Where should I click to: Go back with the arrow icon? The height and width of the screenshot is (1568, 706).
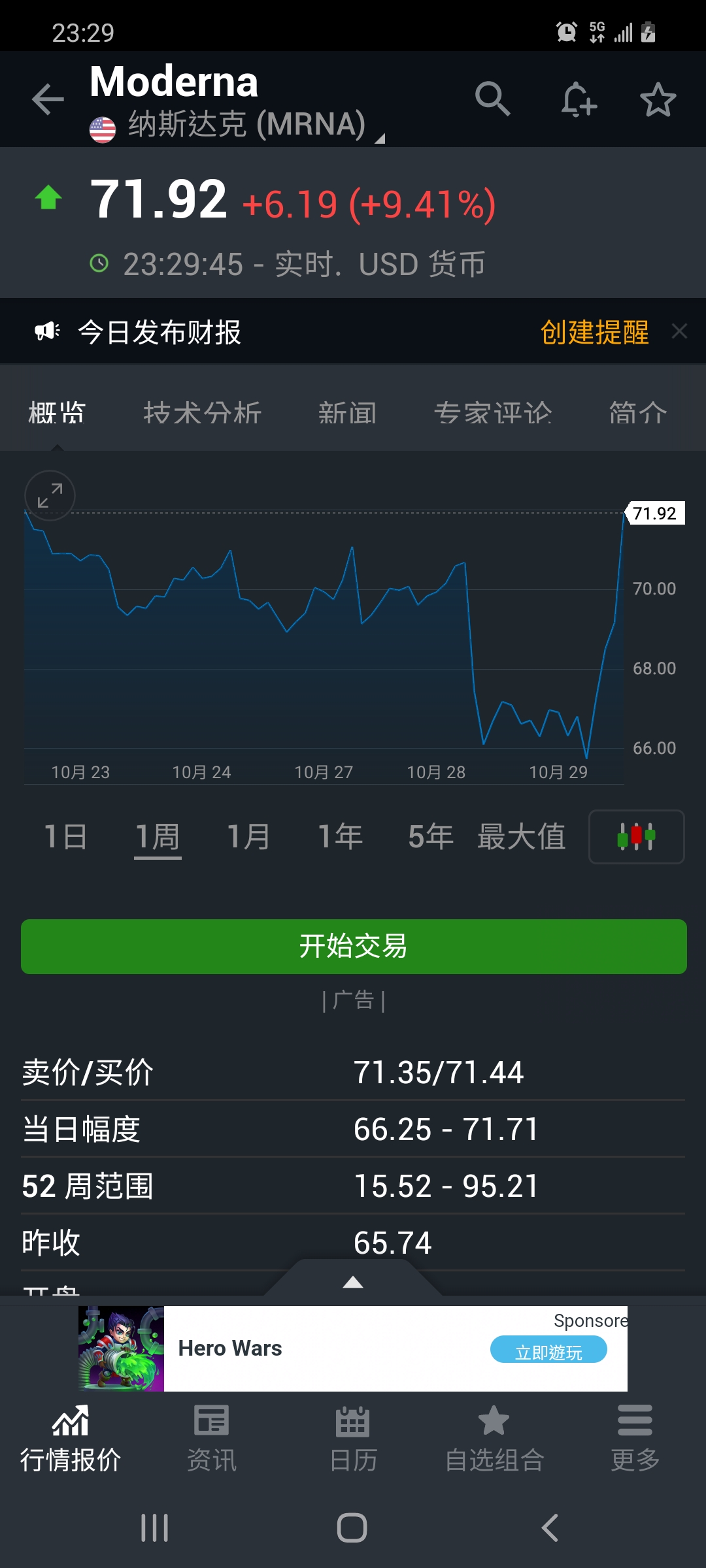pyautogui.click(x=46, y=99)
